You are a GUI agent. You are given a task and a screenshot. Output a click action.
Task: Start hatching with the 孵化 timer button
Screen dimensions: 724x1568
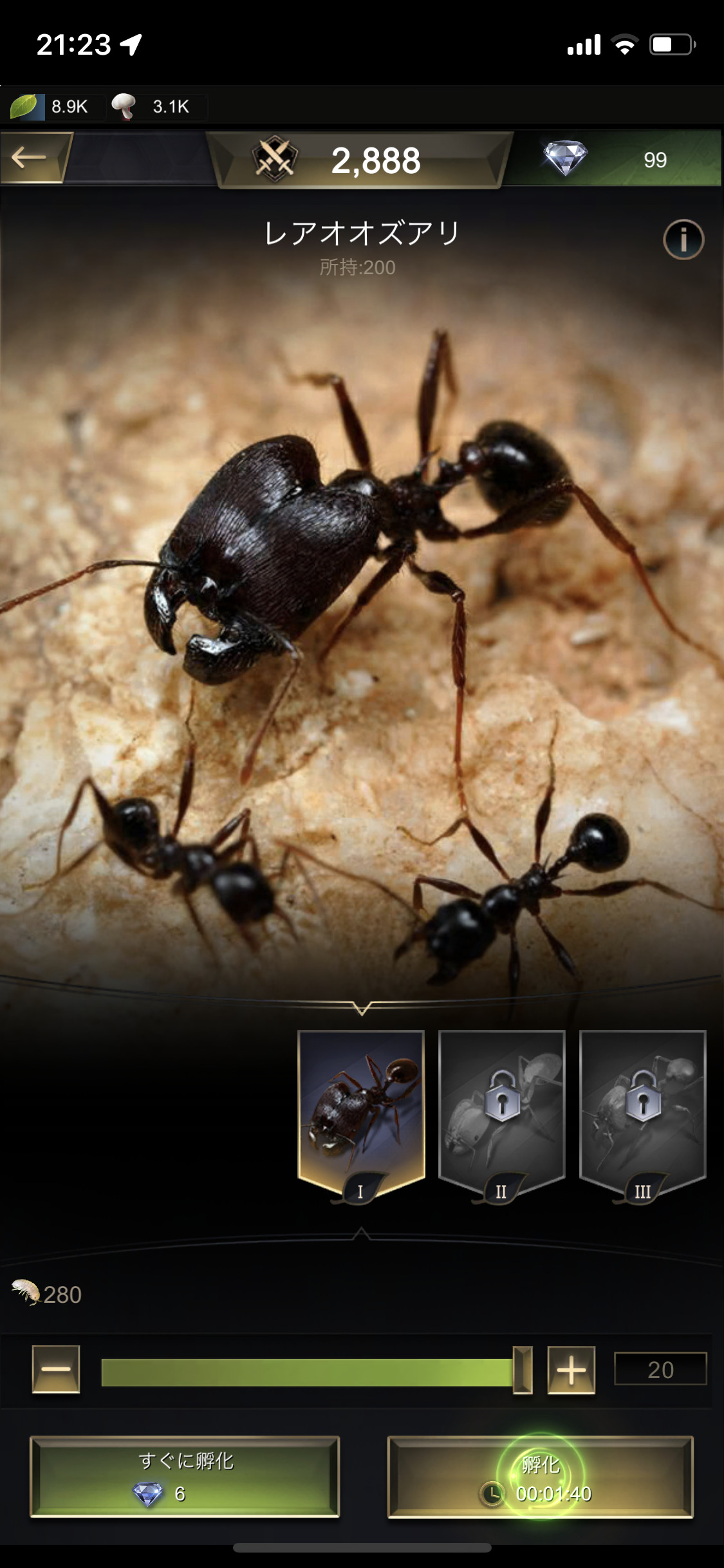tap(540, 1476)
